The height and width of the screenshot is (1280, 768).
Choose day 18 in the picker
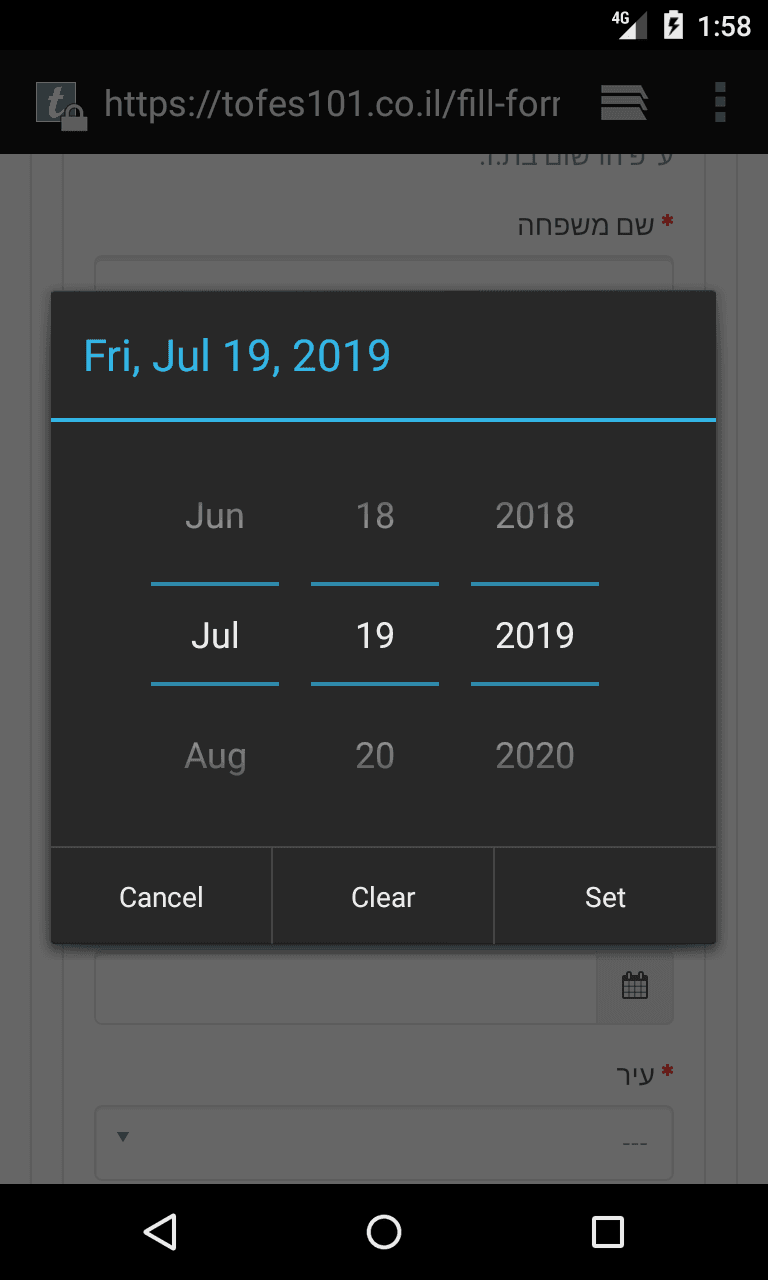[375, 516]
